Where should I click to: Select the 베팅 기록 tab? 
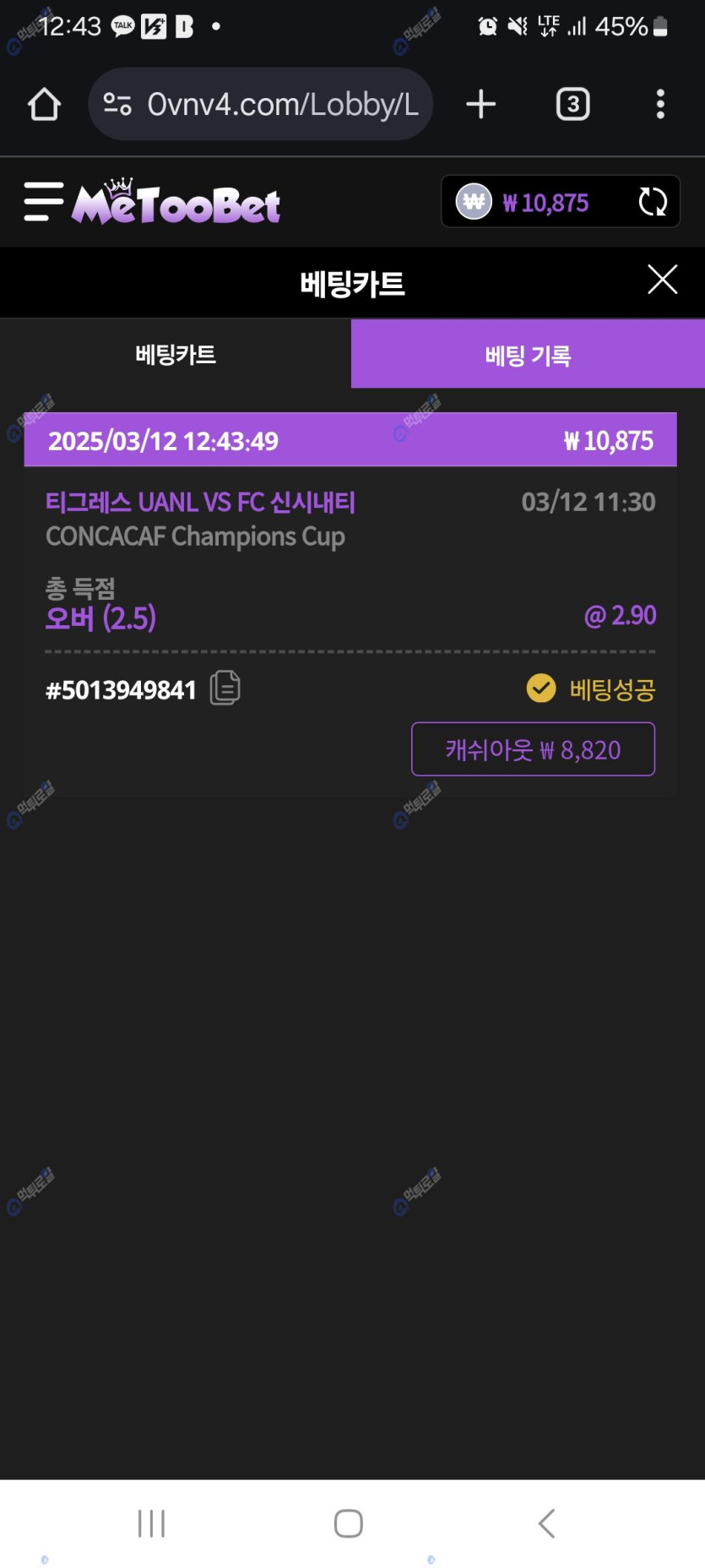[x=528, y=355]
